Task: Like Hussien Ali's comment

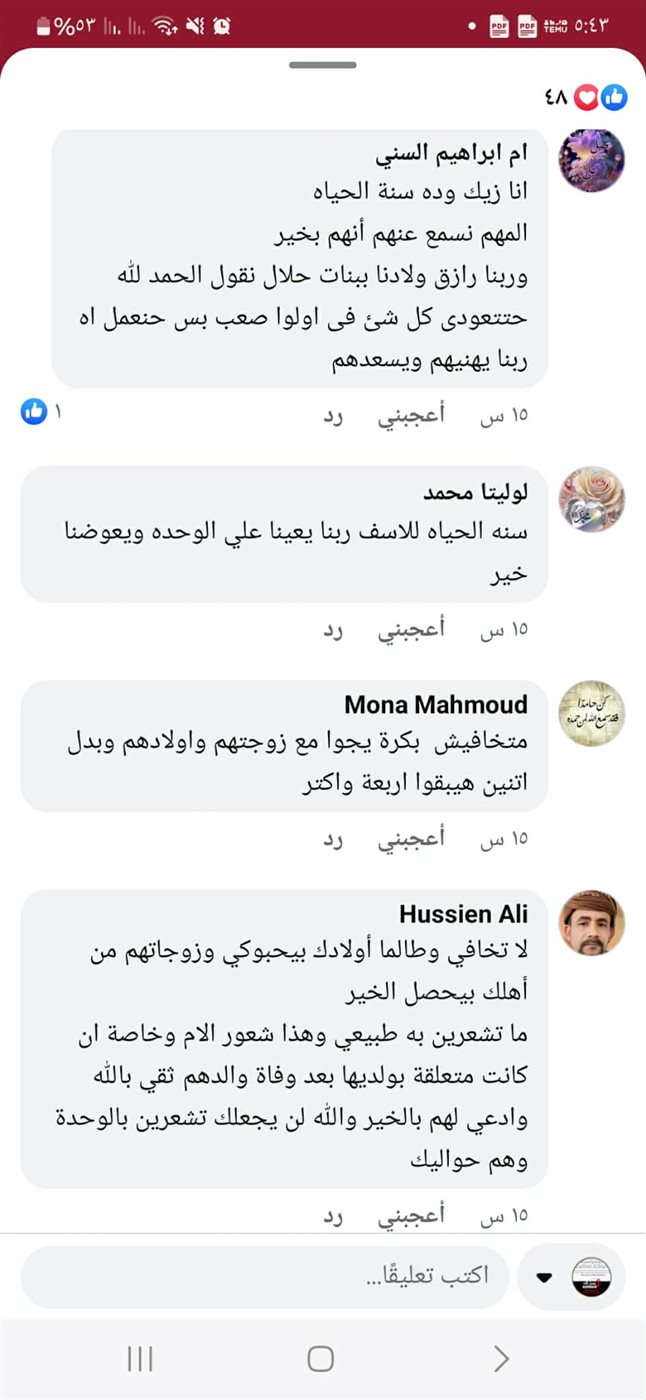Action: (x=411, y=1217)
